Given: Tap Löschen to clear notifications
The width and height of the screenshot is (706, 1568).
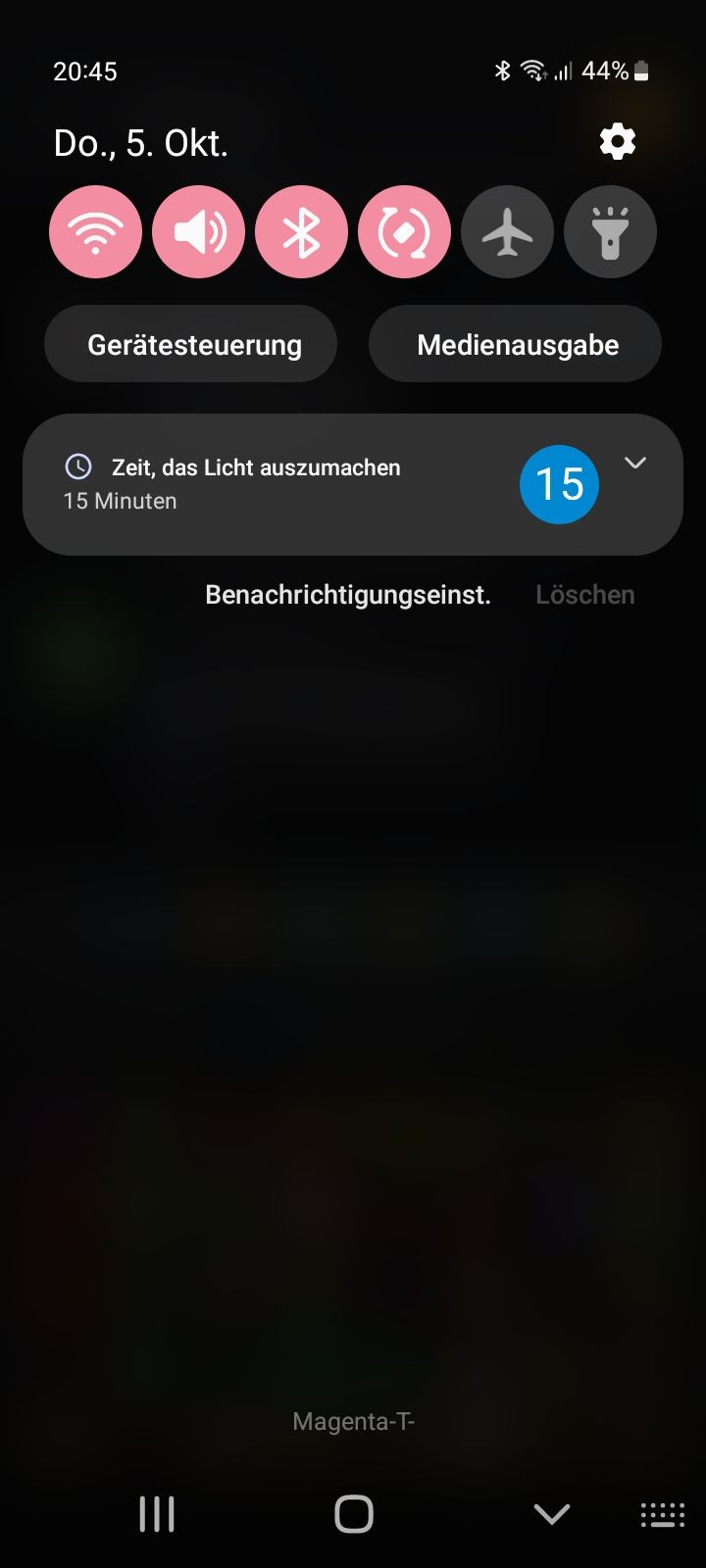Looking at the screenshot, I should click(585, 595).
